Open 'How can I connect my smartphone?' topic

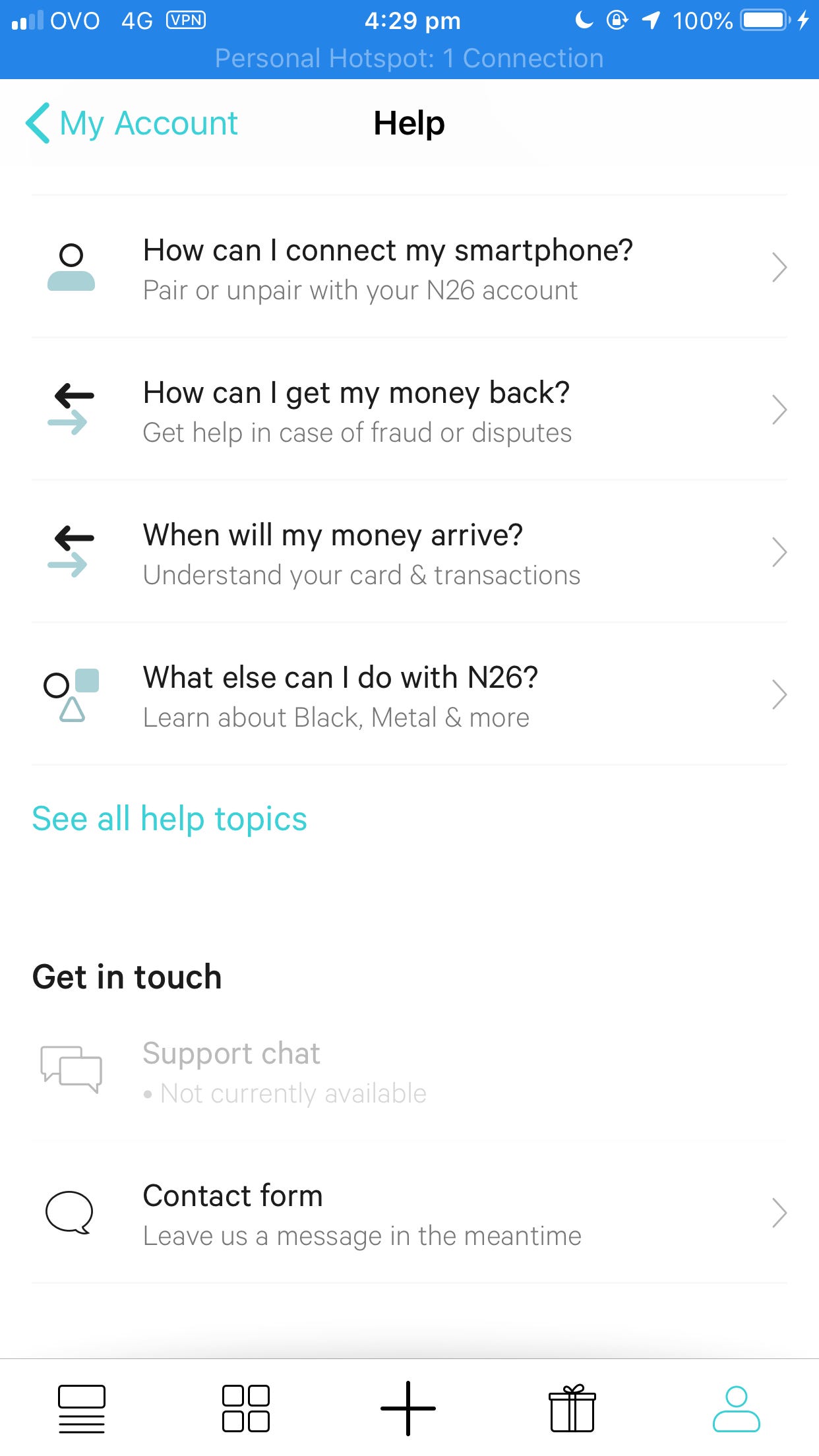pos(409,269)
